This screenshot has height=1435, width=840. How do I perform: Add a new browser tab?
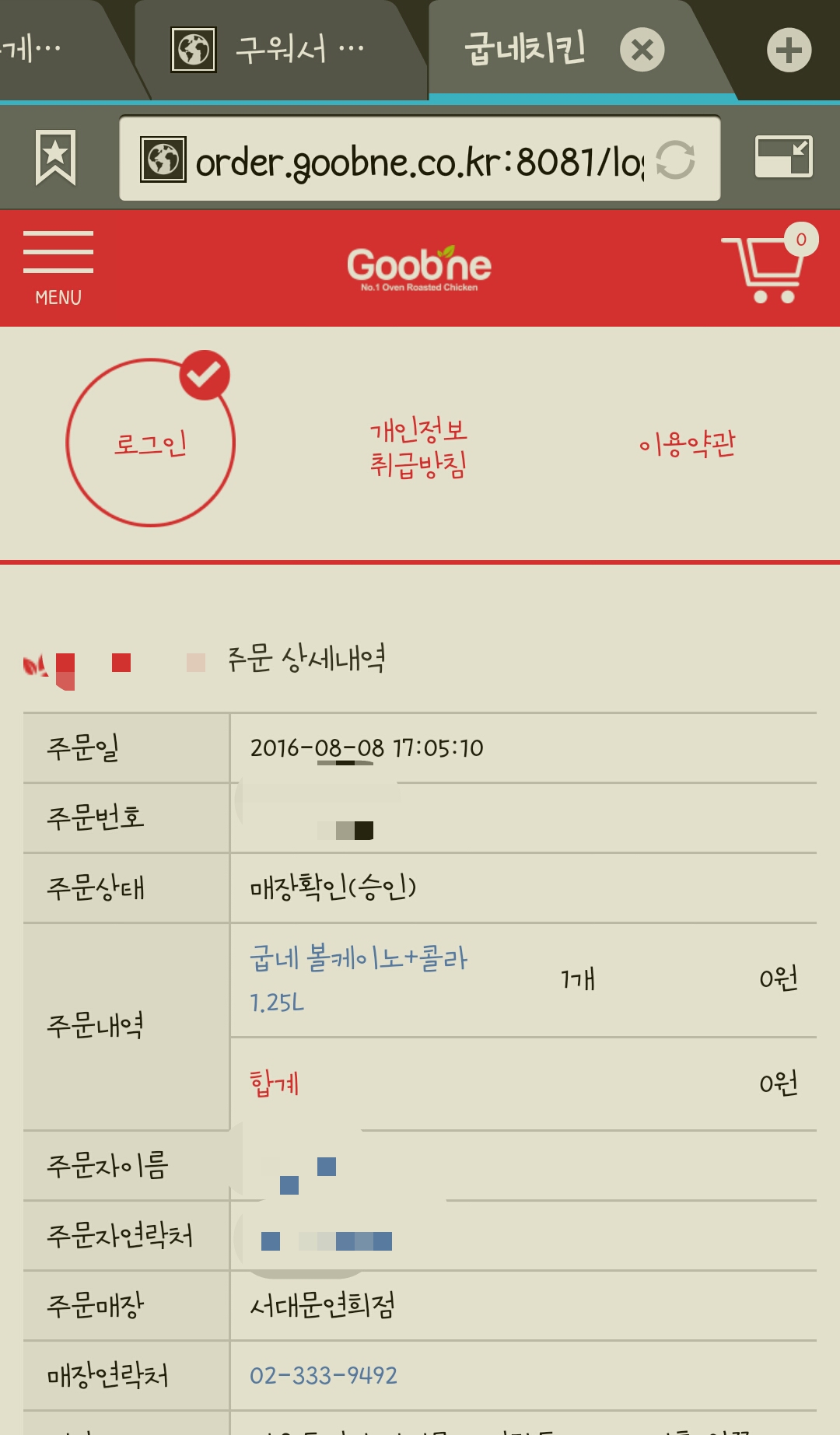[789, 50]
